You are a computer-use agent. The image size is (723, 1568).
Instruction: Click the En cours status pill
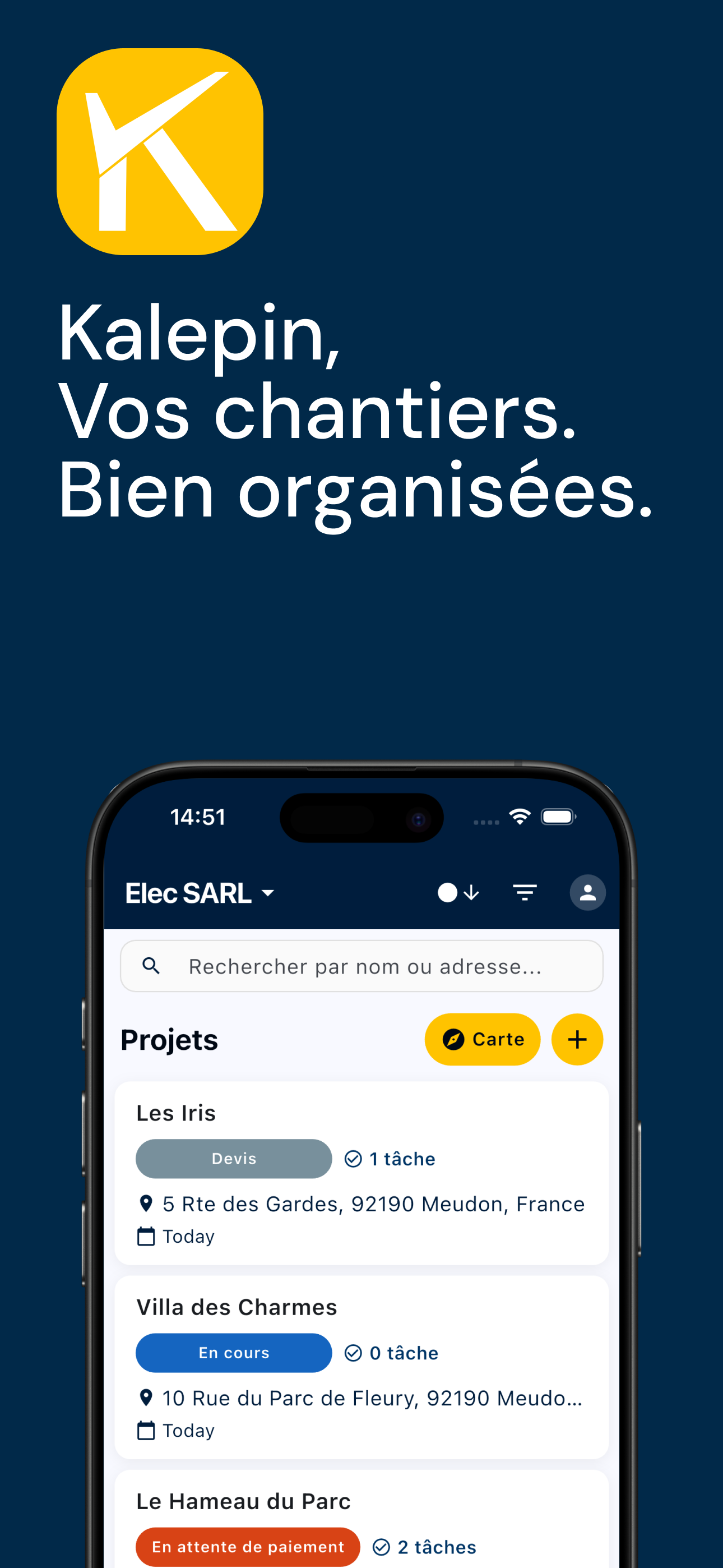[233, 1353]
